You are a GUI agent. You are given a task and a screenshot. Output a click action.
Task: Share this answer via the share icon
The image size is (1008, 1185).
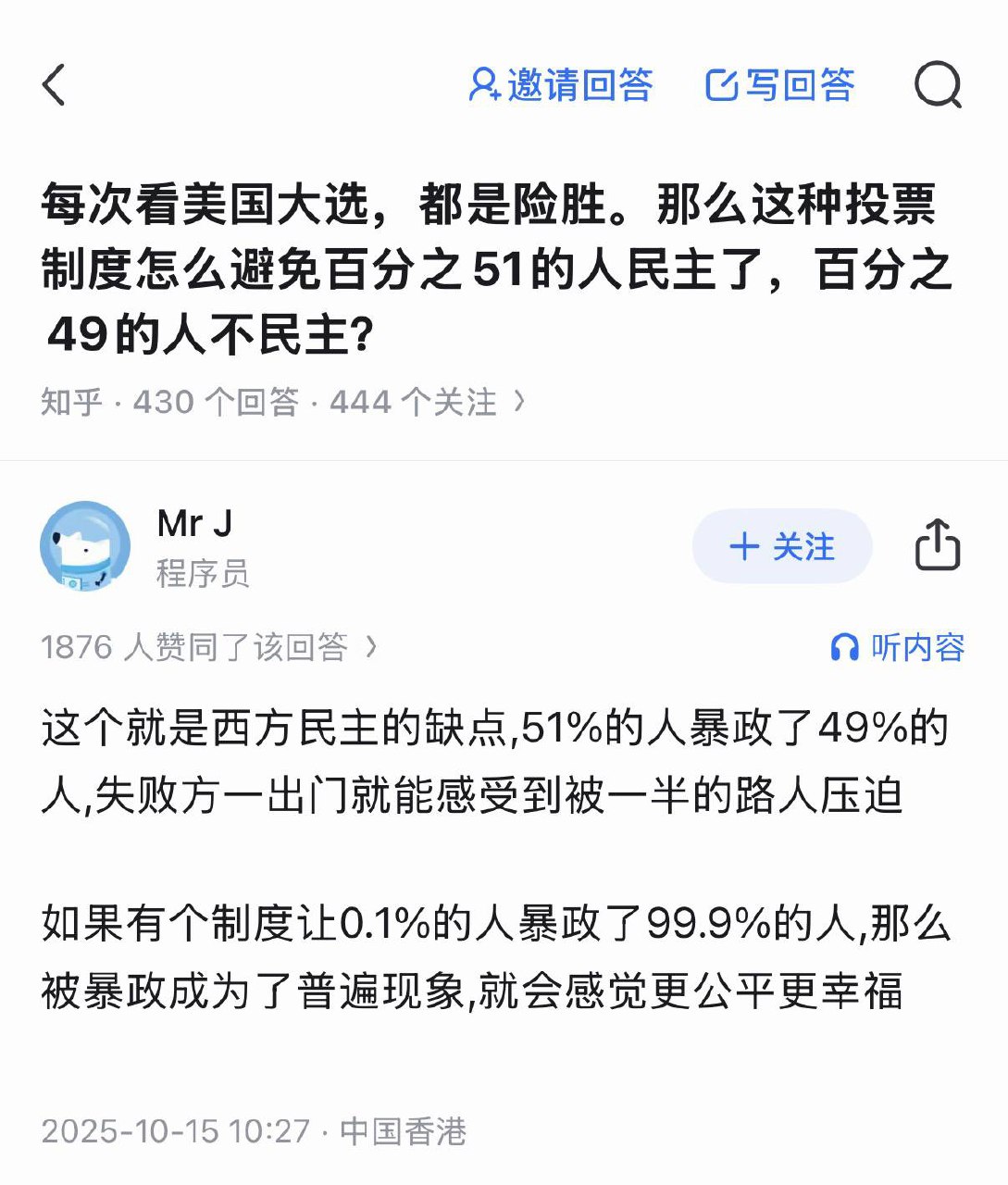[x=938, y=544]
